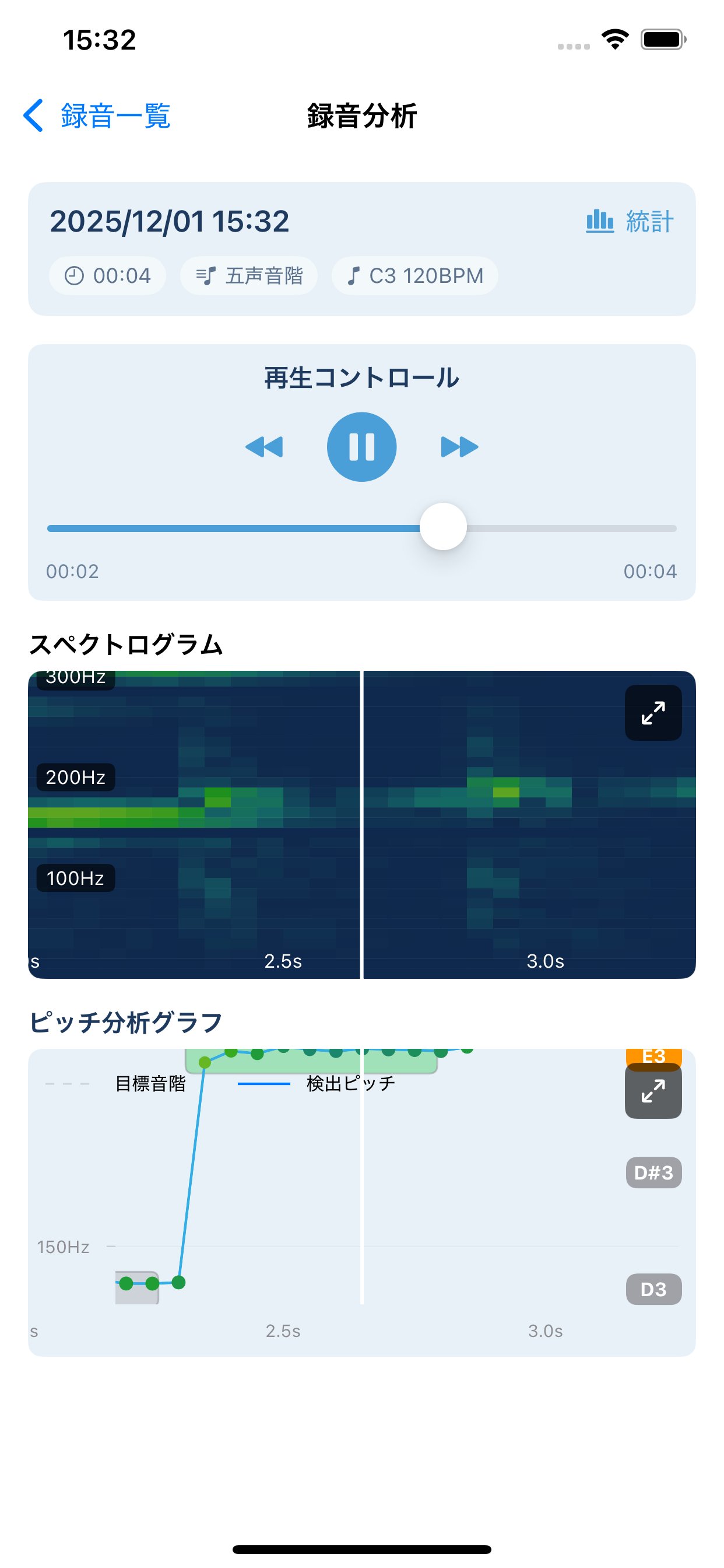The height and width of the screenshot is (1568, 724).
Task: Click the note icon on the C3 120BPM badge
Action: pyautogui.click(x=354, y=275)
